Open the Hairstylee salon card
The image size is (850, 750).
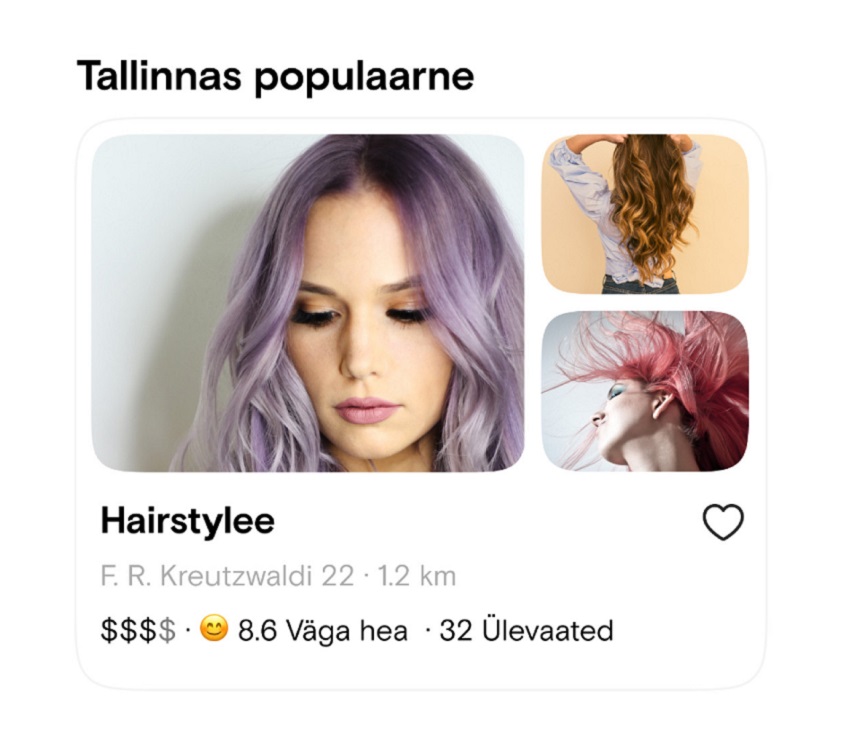point(188,522)
